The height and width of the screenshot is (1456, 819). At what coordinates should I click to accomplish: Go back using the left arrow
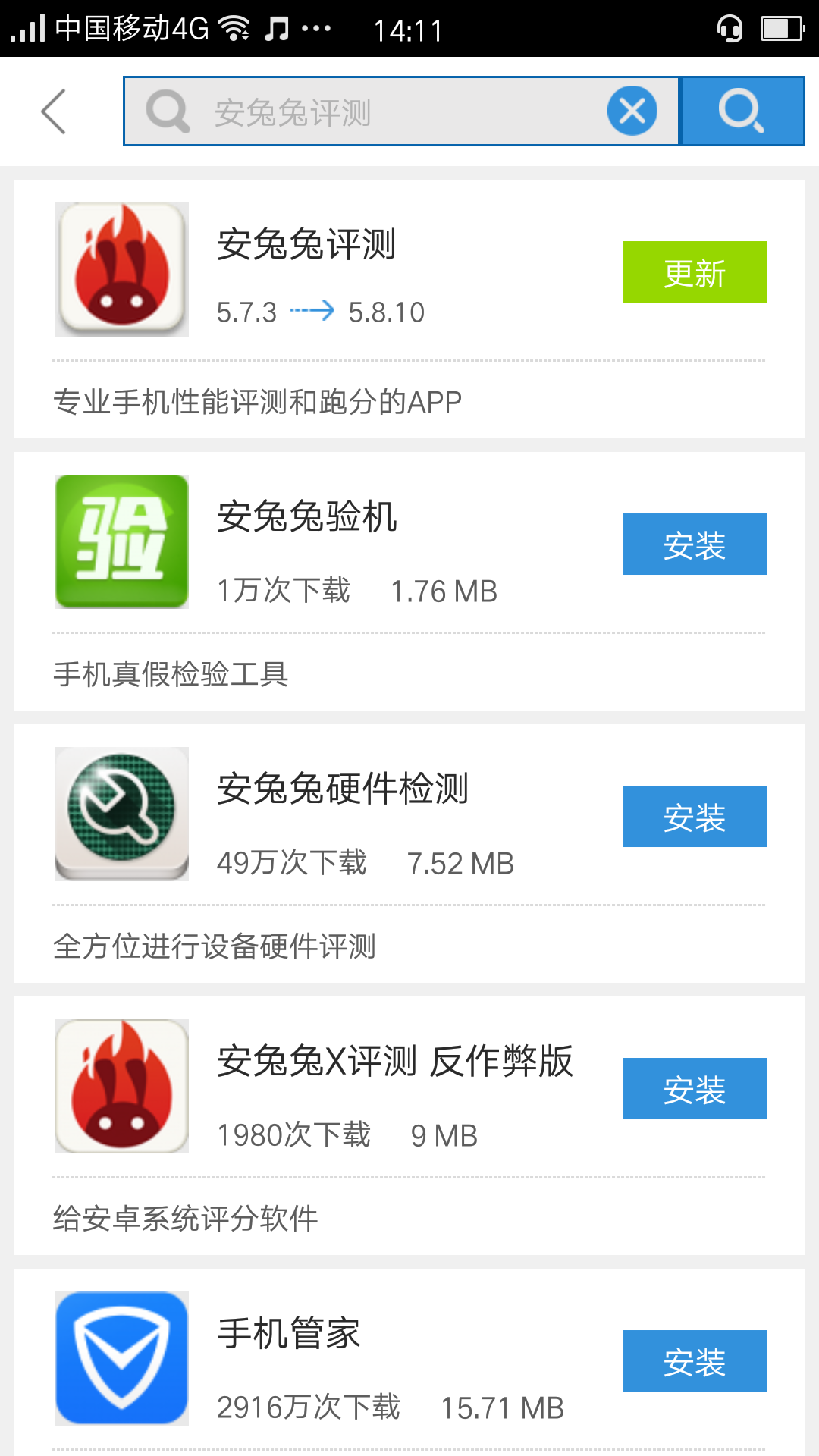tap(53, 111)
